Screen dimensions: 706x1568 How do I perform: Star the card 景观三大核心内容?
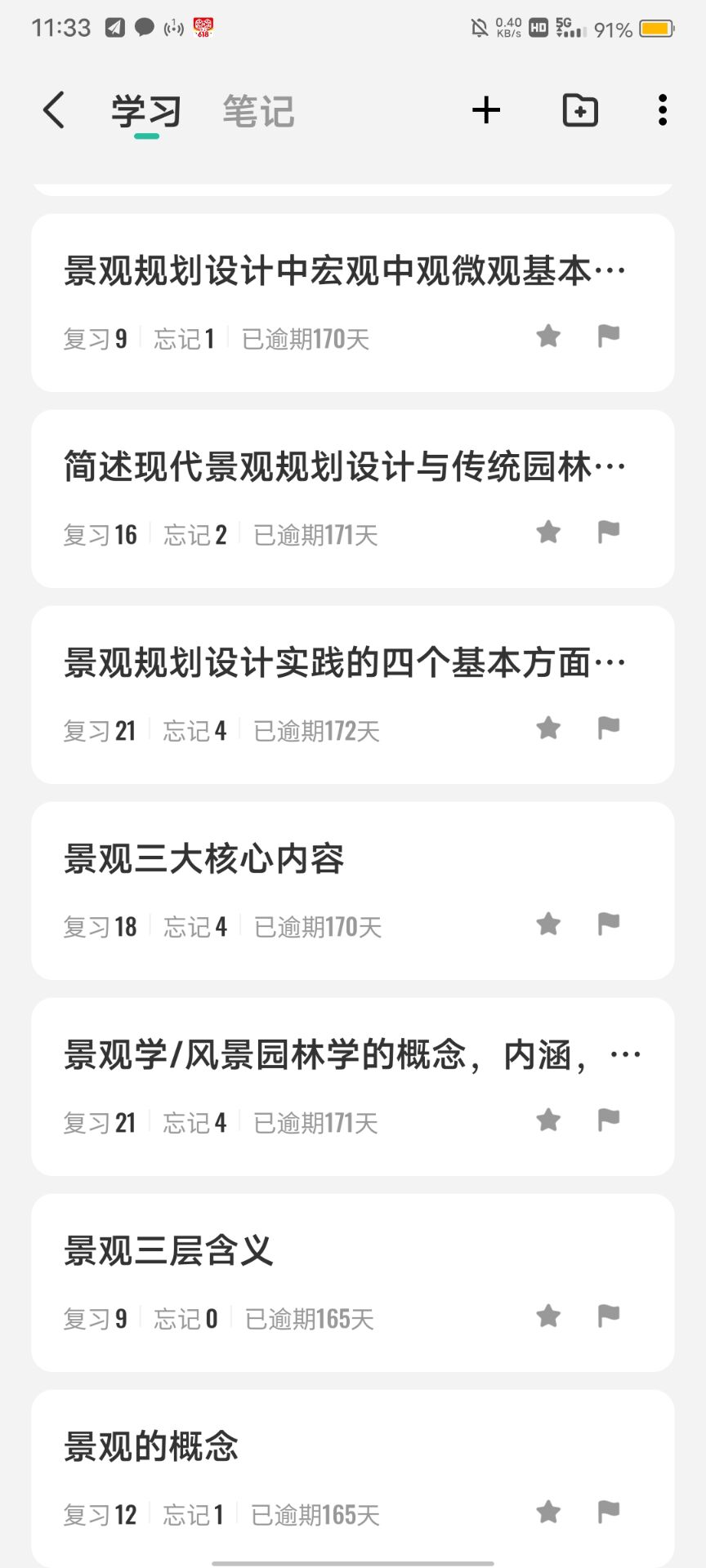click(x=548, y=924)
